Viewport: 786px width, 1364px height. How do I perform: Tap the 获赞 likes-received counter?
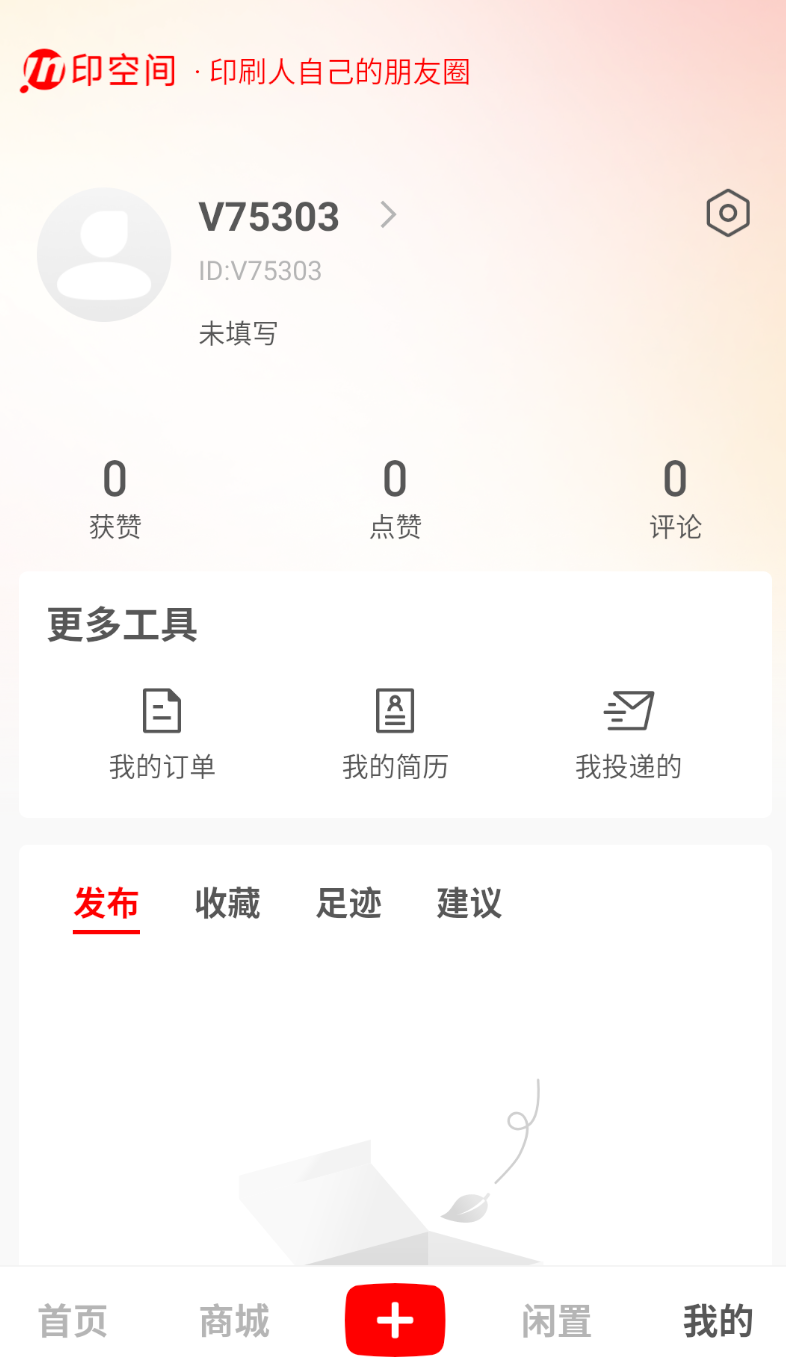tap(114, 497)
